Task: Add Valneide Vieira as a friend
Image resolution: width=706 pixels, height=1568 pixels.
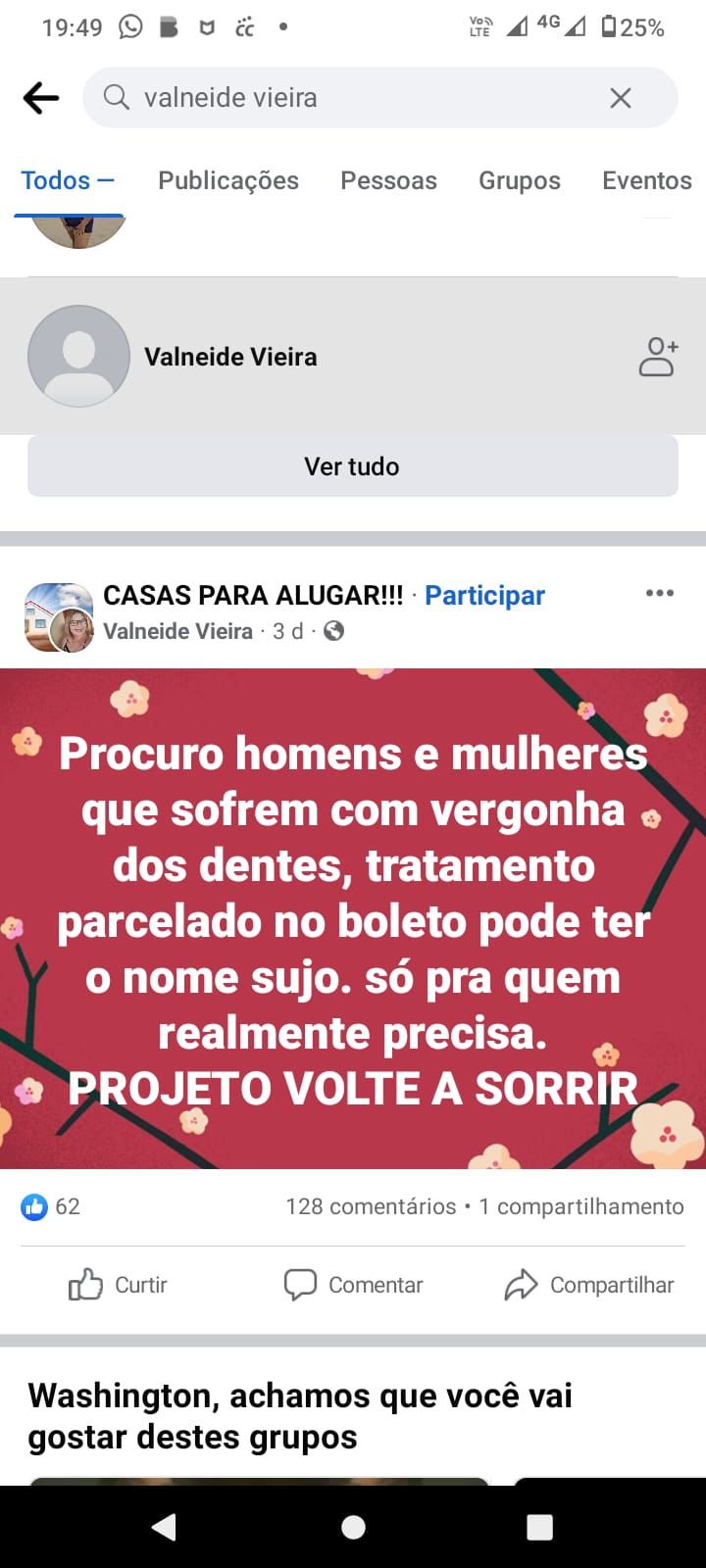Action: click(x=658, y=357)
